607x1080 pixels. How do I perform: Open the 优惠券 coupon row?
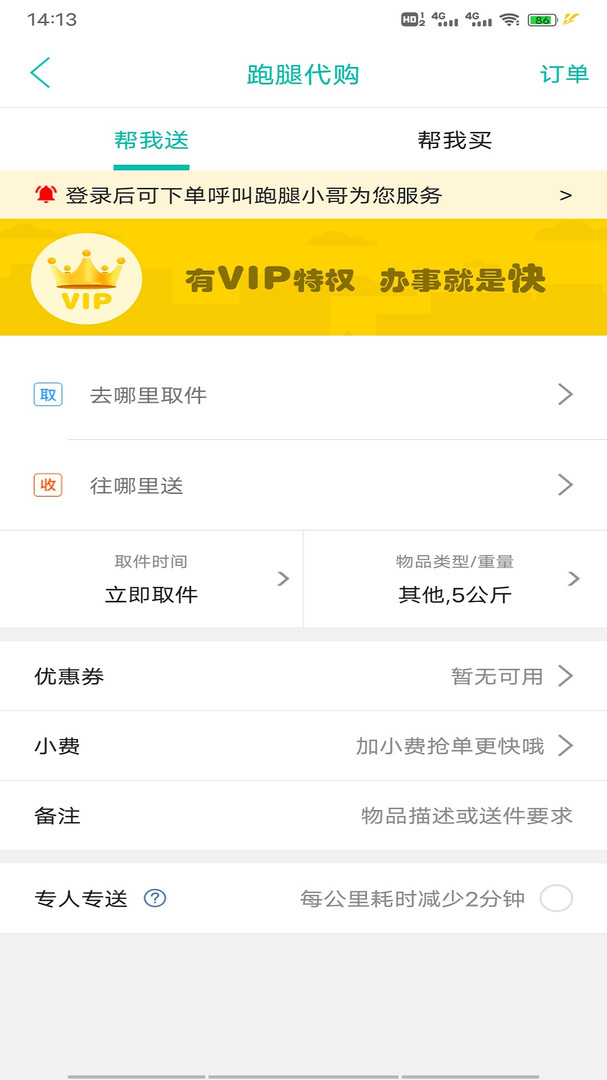[x=303, y=677]
